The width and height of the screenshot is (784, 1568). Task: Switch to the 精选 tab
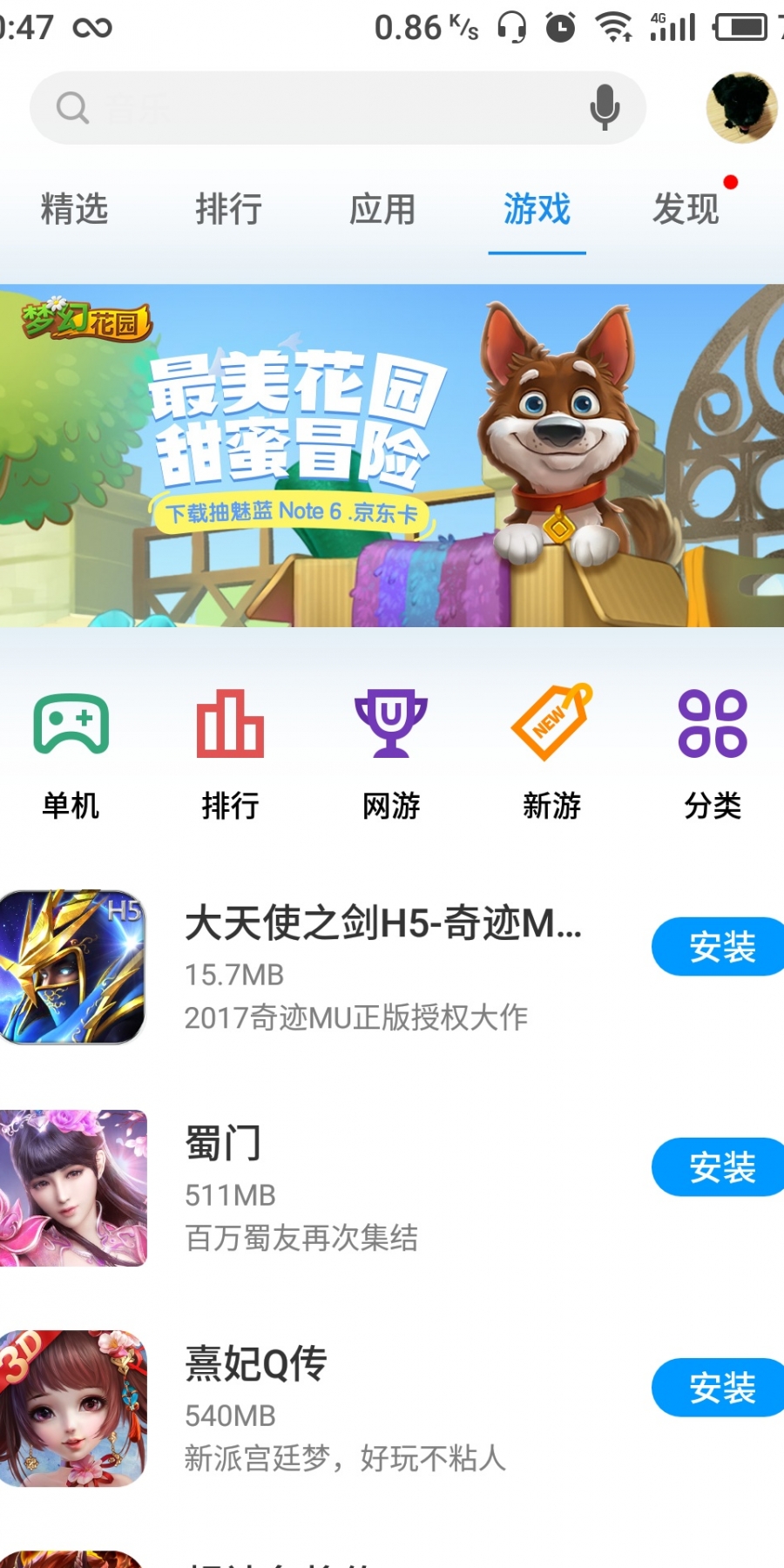(74, 210)
